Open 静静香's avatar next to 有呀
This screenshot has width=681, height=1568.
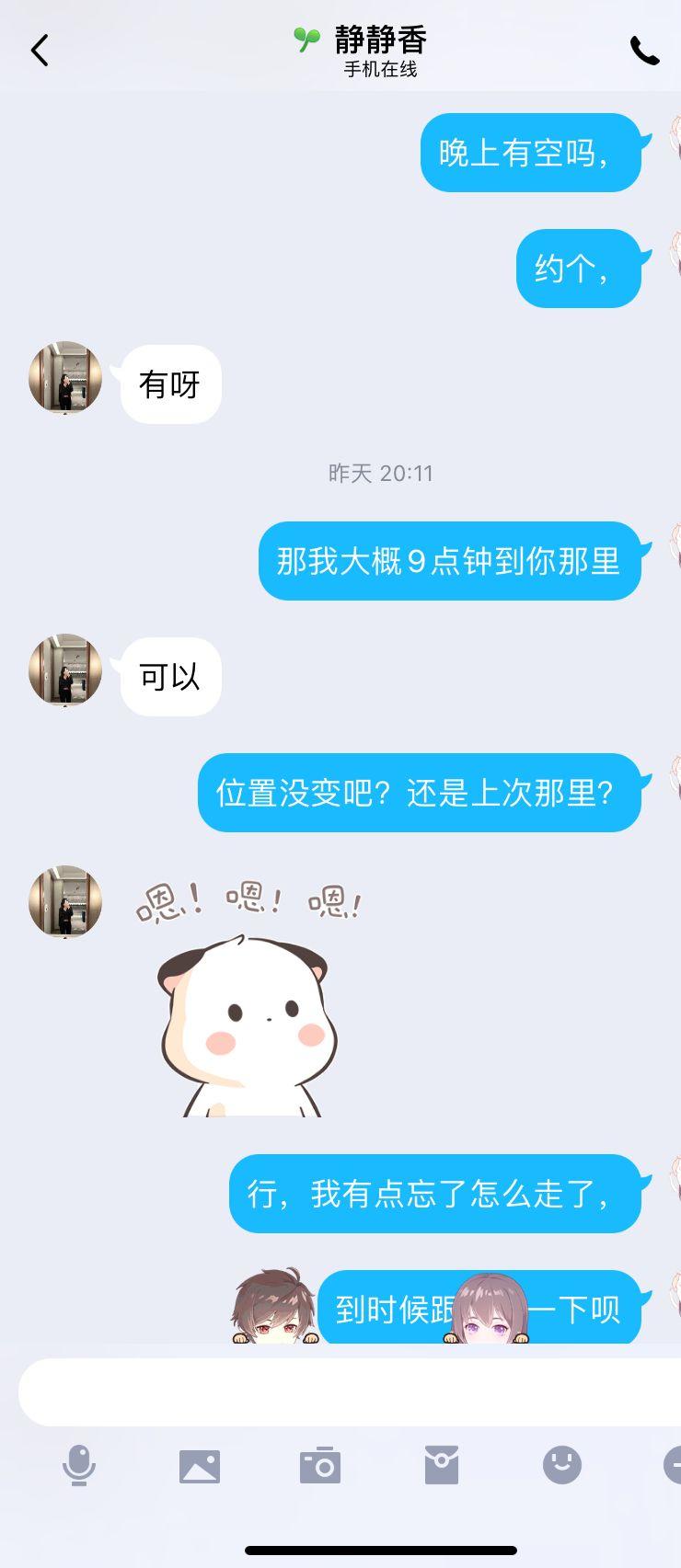pos(65,378)
